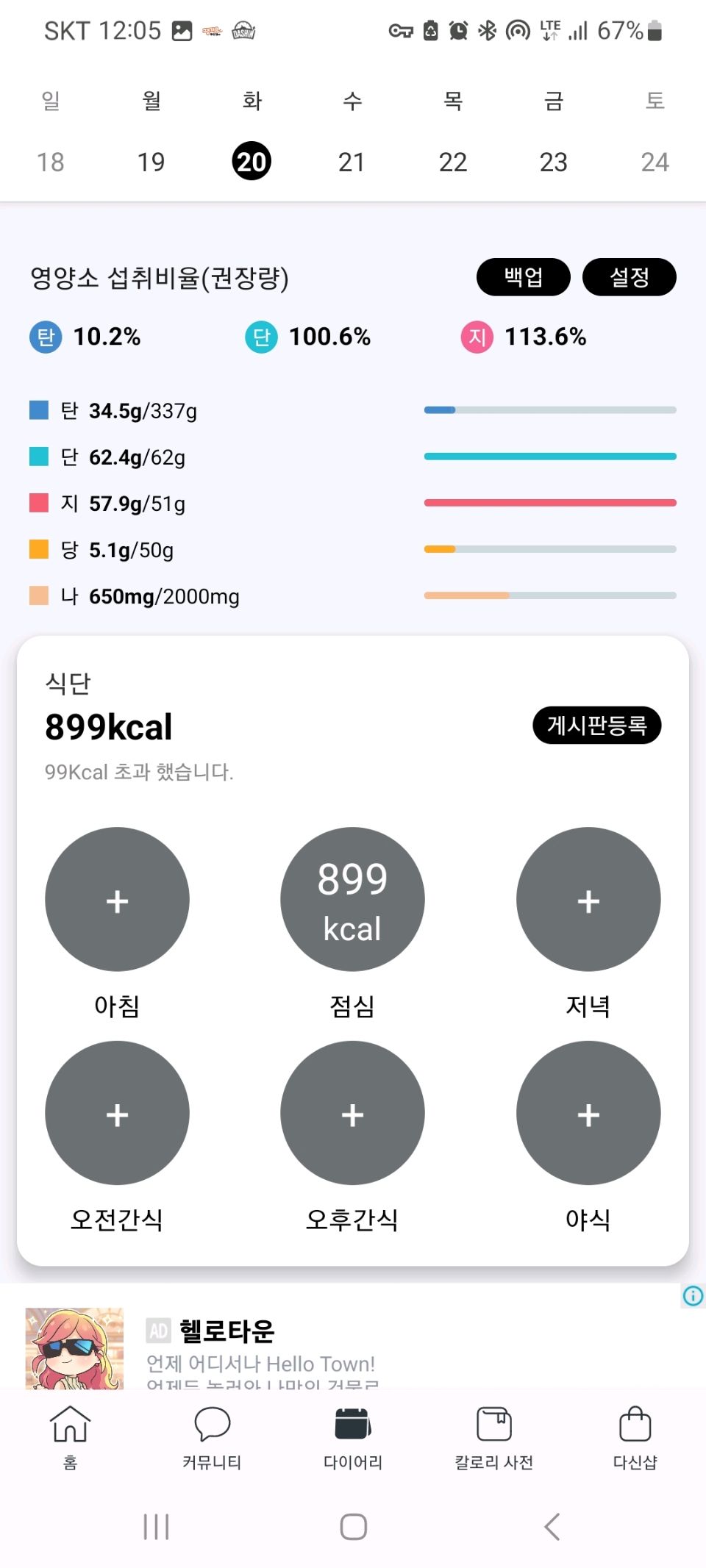Open the 점심 899 kcal lunch record

click(352, 899)
